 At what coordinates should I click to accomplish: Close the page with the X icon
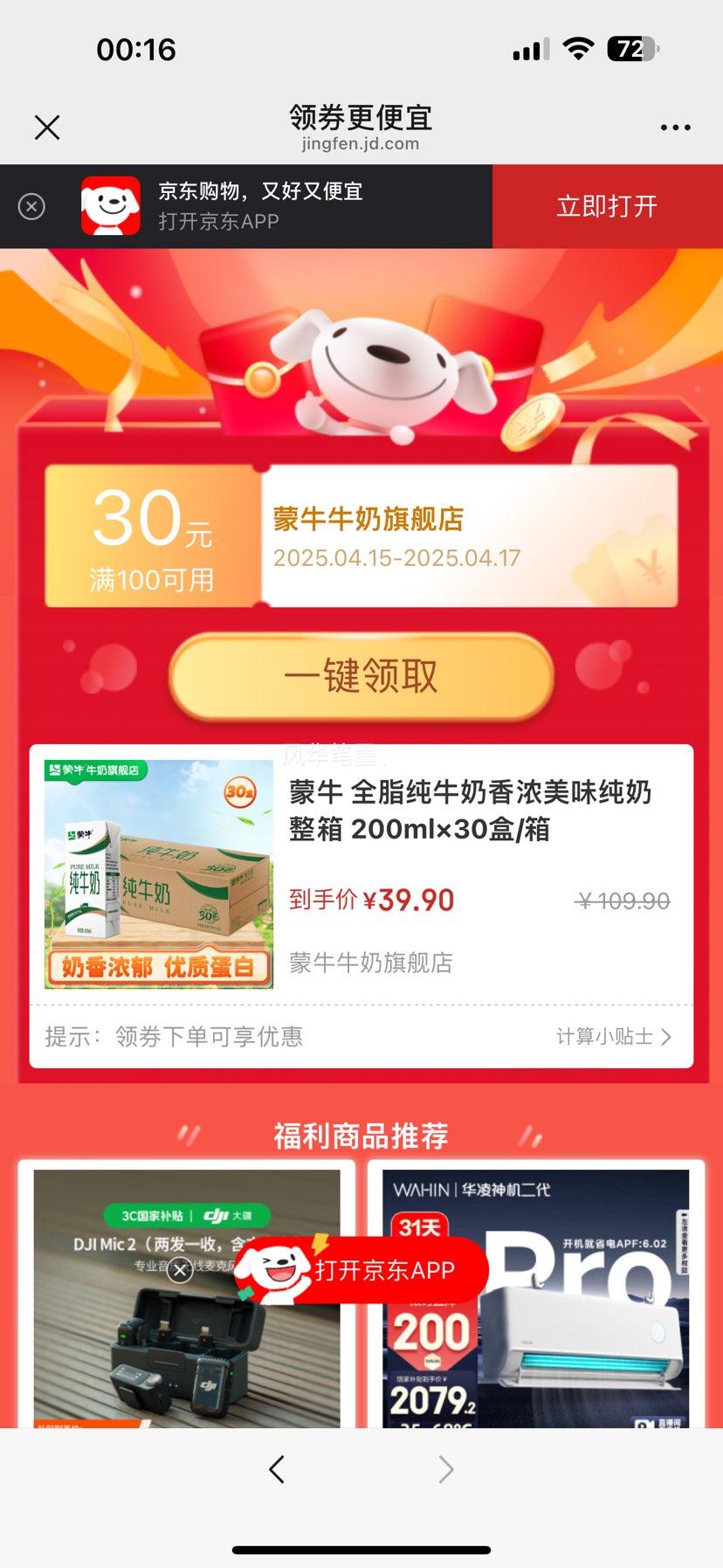tap(47, 127)
